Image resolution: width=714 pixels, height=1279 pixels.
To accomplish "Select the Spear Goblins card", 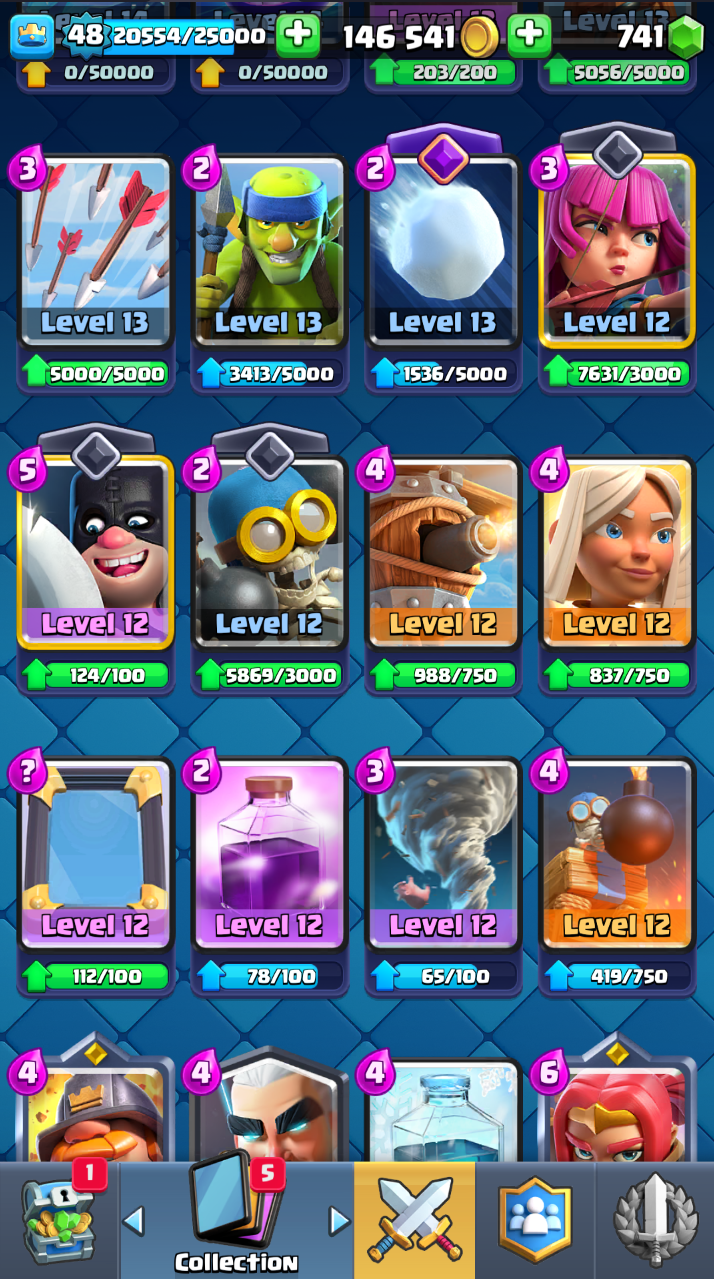I will (x=269, y=250).
